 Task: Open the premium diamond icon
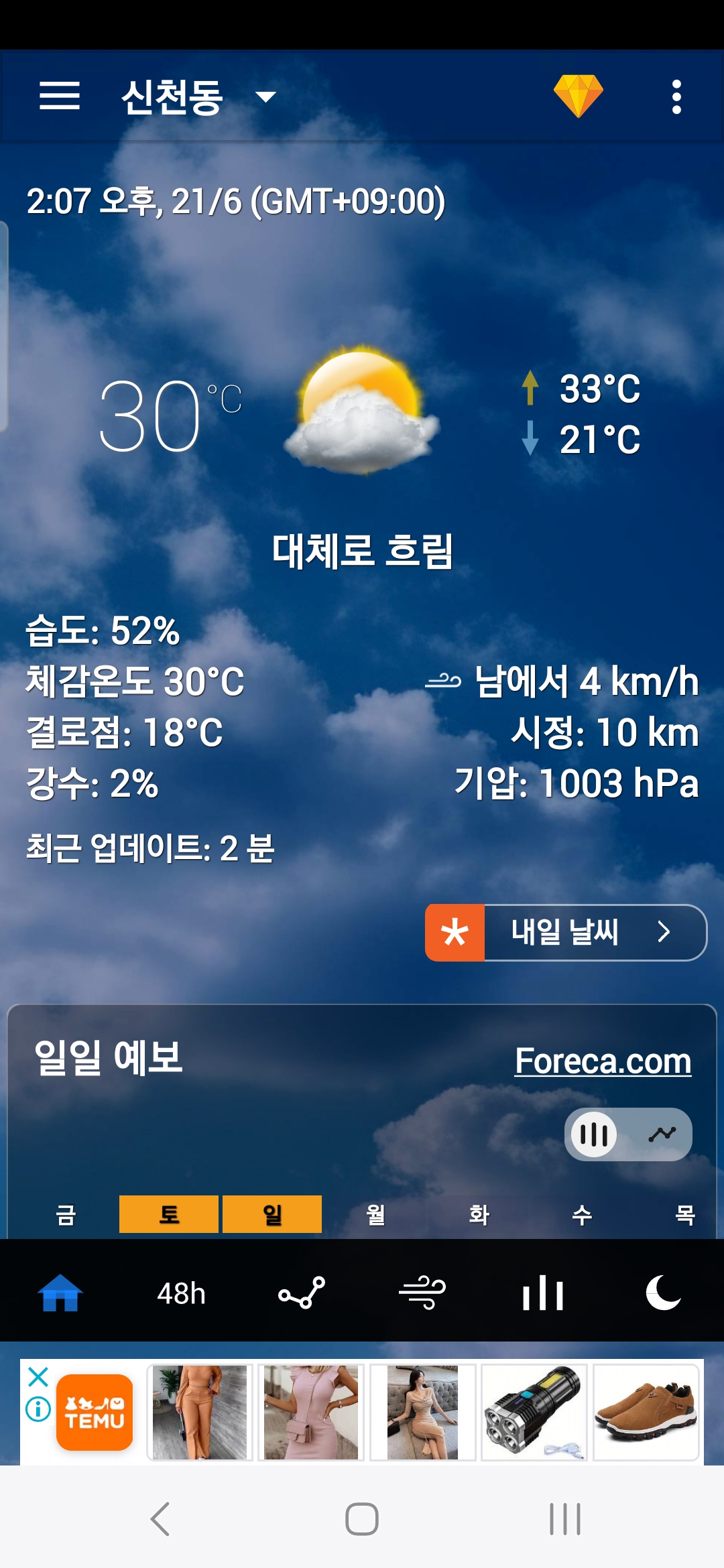click(578, 96)
